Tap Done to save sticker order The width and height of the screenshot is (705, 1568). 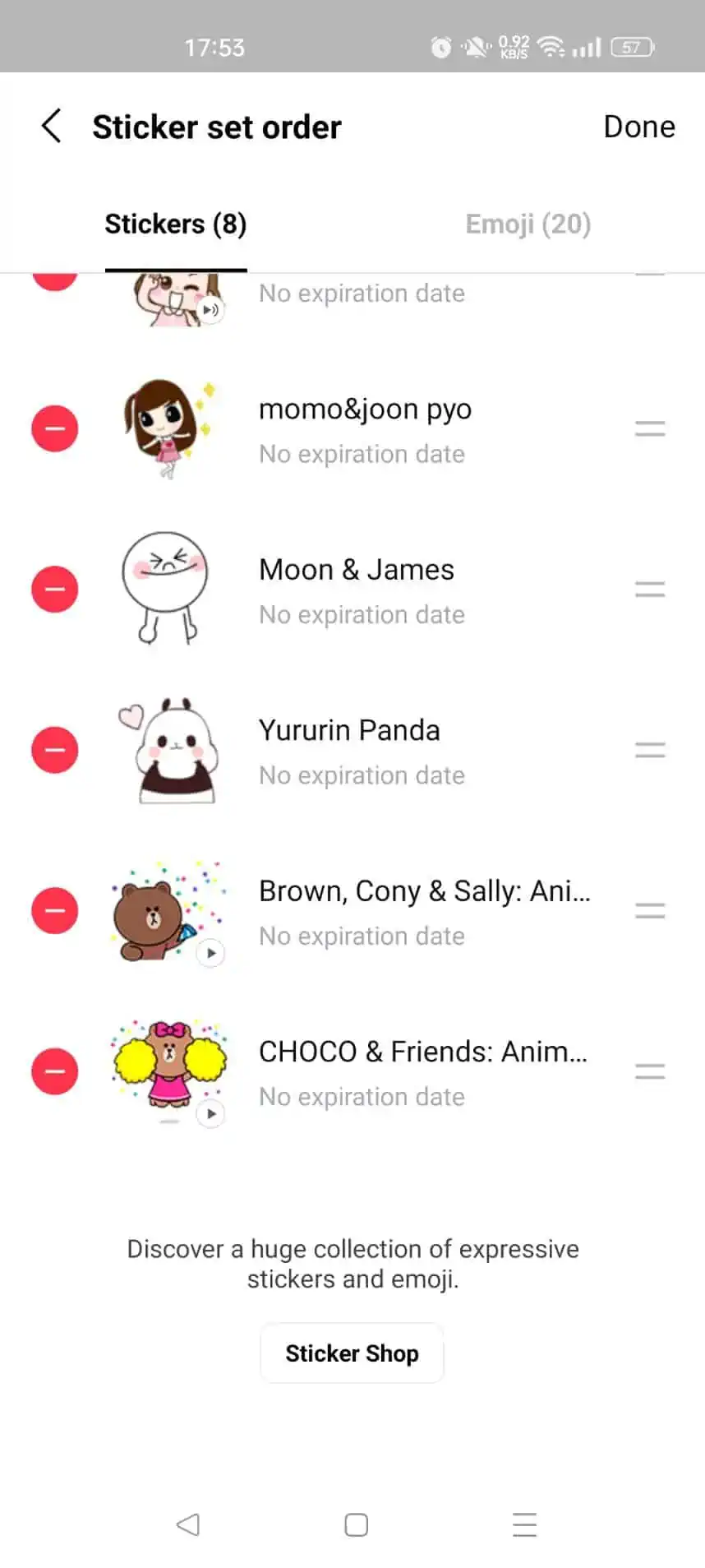pyautogui.click(x=638, y=127)
